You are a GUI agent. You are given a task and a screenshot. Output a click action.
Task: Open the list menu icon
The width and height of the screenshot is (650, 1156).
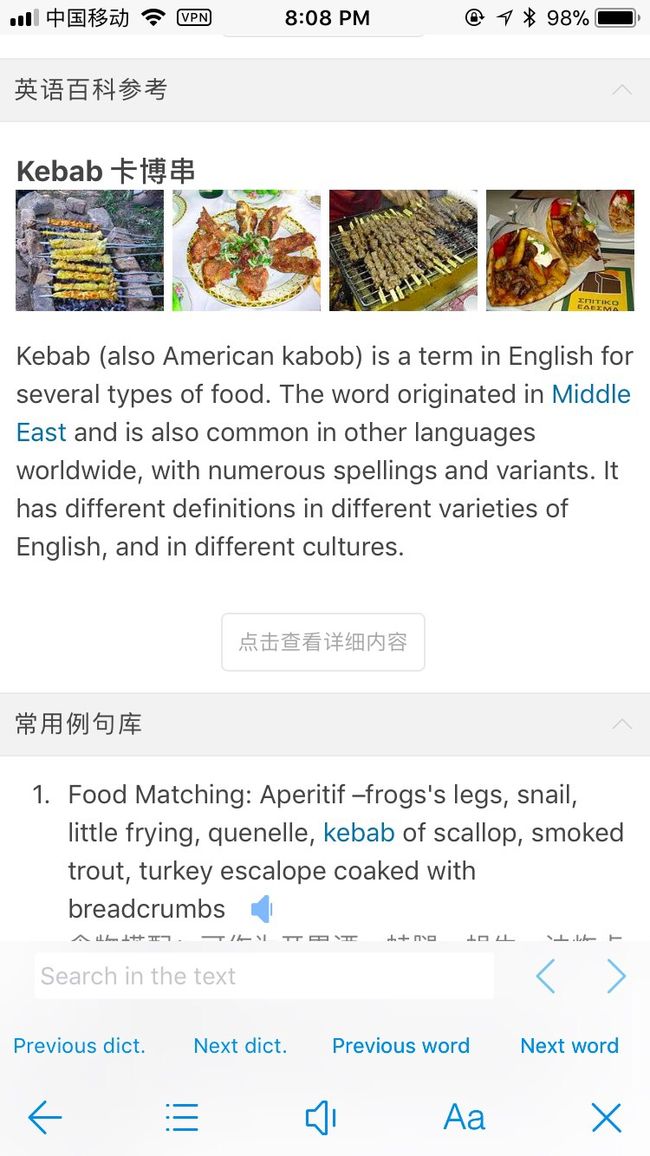pos(182,1118)
